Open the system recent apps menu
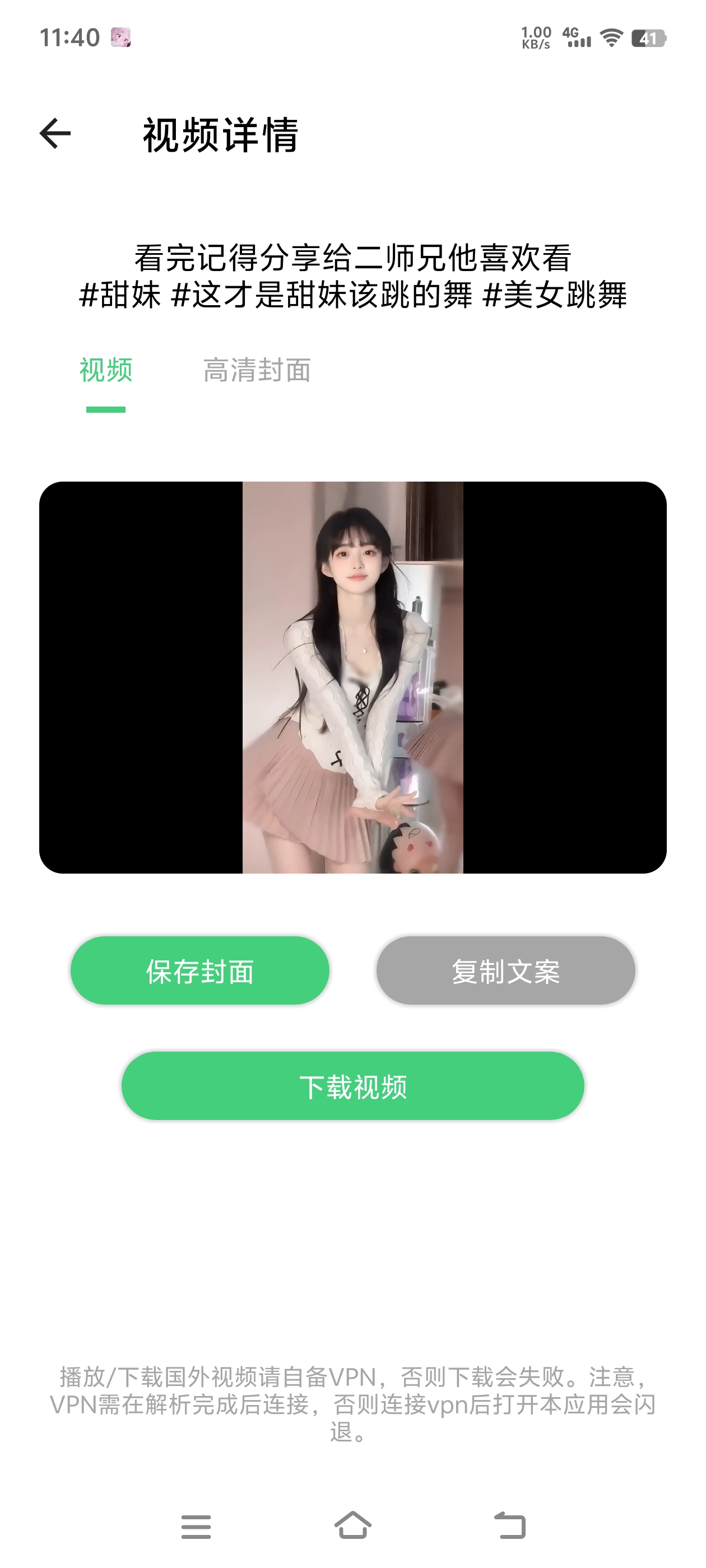The height and width of the screenshot is (1568, 706). (196, 1527)
